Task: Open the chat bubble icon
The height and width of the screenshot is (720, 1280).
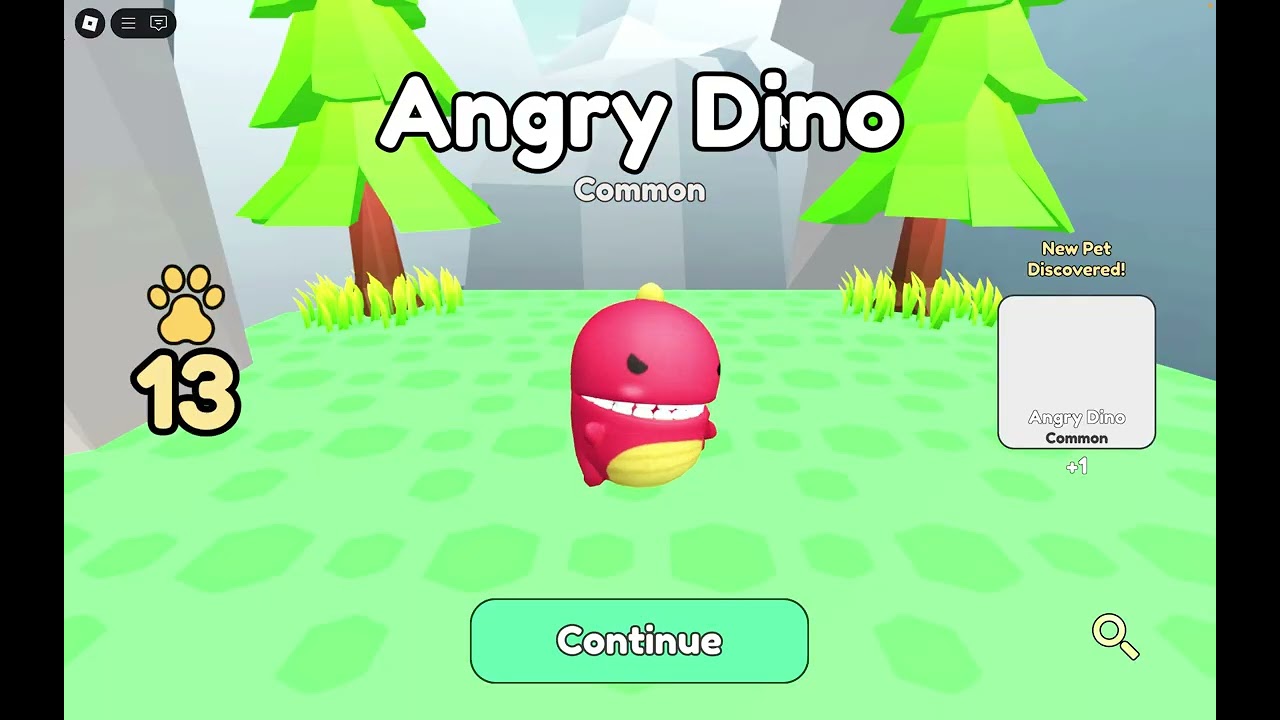Action: (x=158, y=23)
